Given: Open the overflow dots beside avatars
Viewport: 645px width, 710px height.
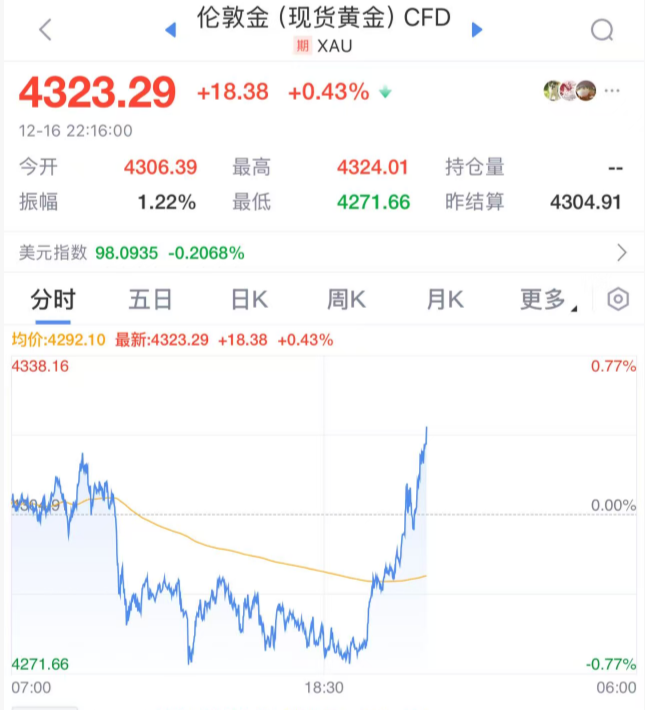Looking at the screenshot, I should coord(613,91).
